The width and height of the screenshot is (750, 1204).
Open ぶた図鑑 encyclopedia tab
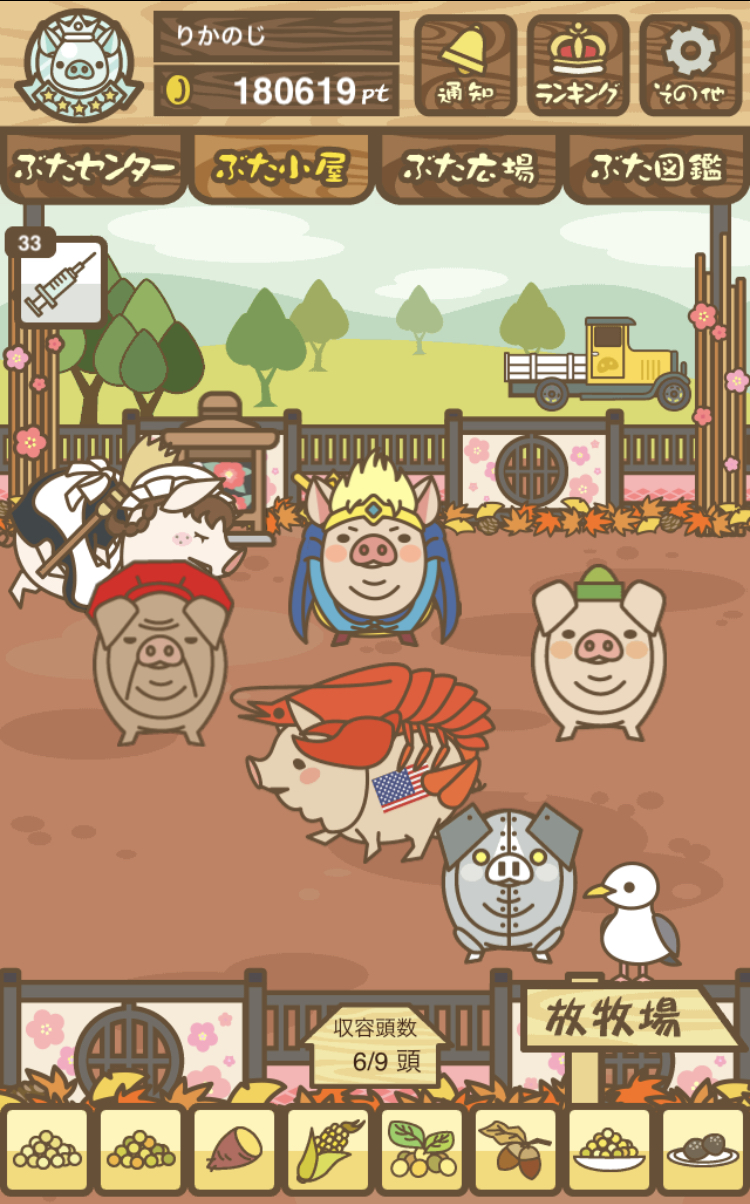tap(656, 168)
